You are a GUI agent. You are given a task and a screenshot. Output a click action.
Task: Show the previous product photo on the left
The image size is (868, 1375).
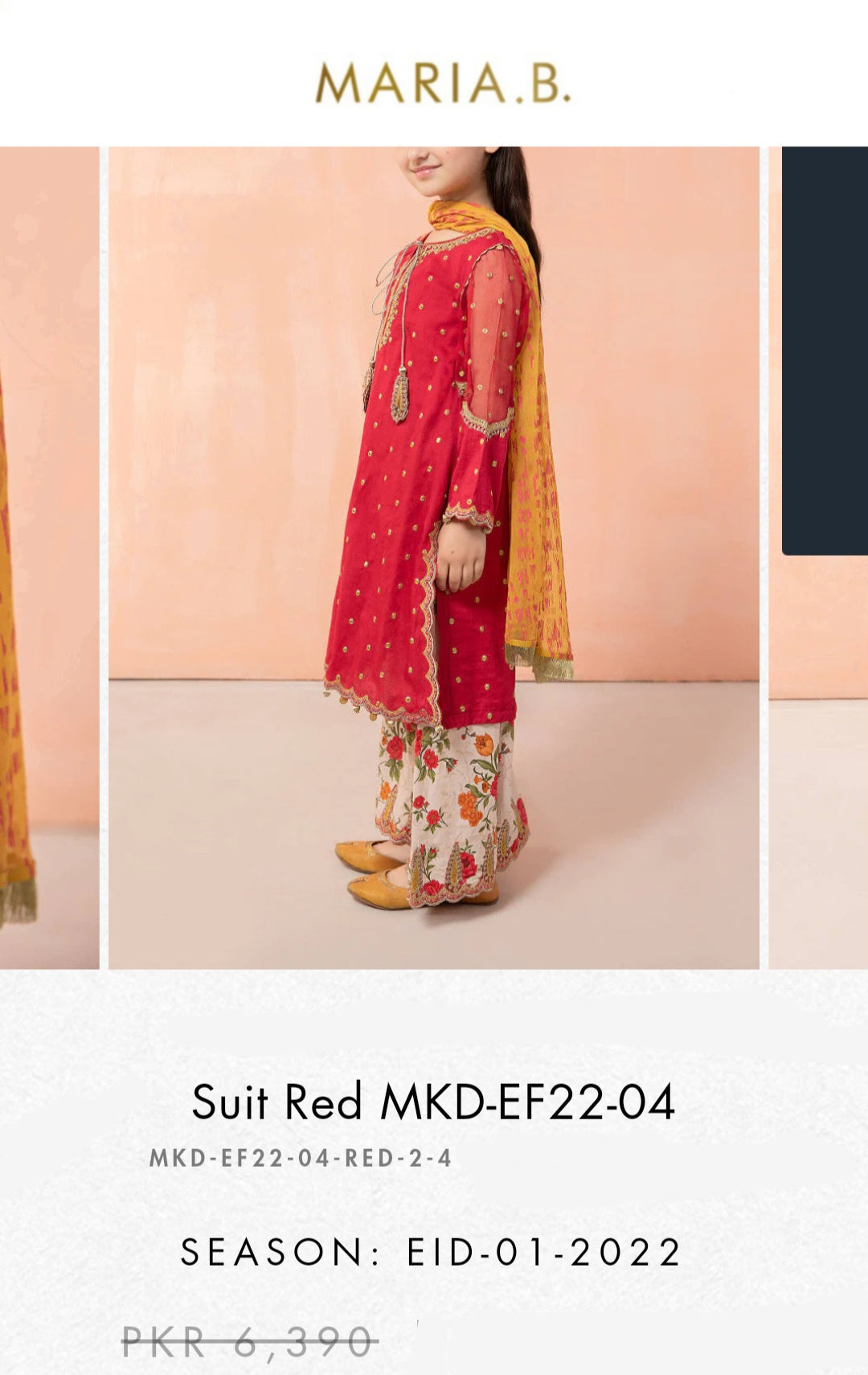point(48,557)
